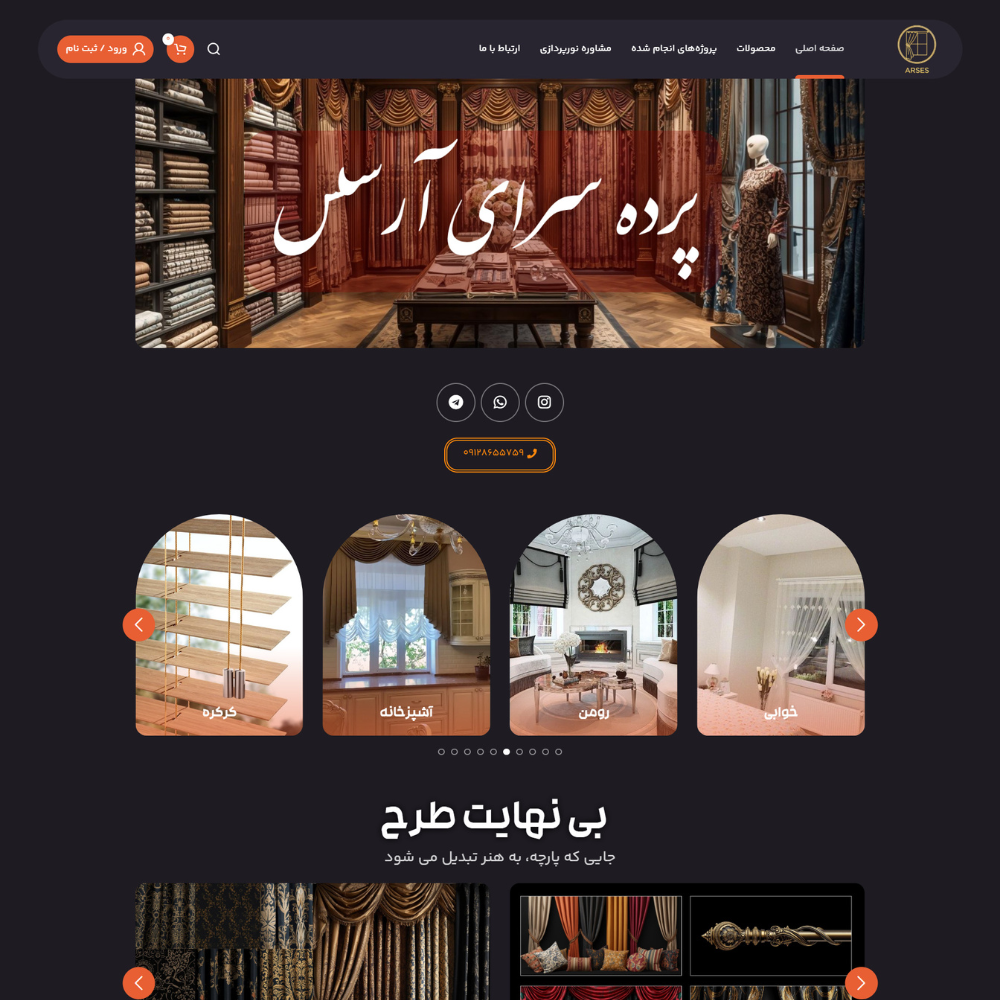Open the Instagram social link
The image size is (1000, 1000).
coord(544,402)
